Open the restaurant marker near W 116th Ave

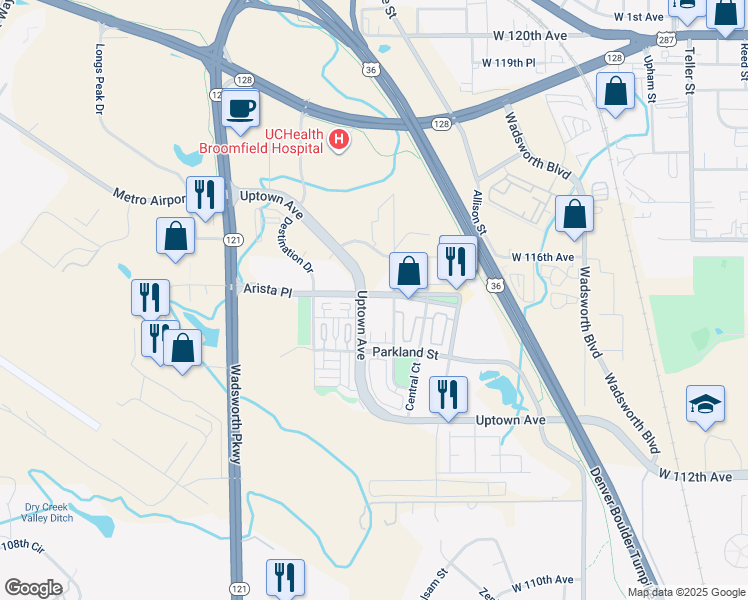pos(457,265)
